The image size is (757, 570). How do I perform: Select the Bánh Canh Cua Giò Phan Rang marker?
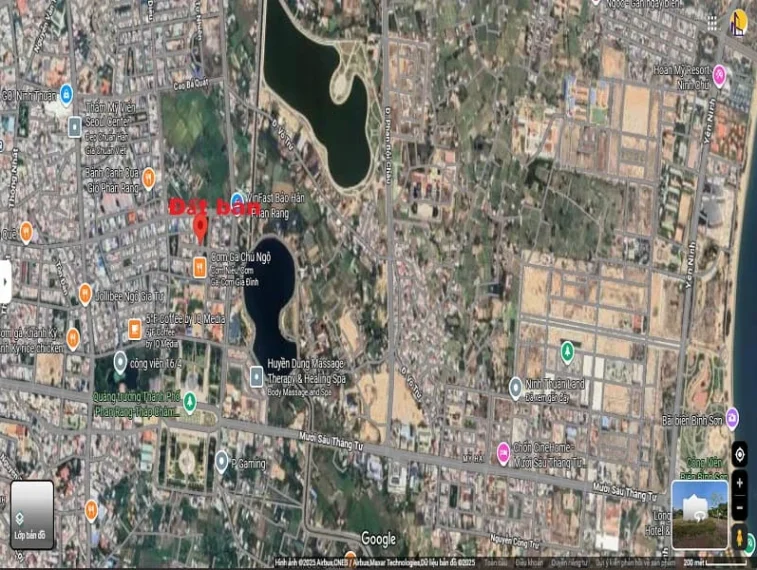tap(148, 177)
